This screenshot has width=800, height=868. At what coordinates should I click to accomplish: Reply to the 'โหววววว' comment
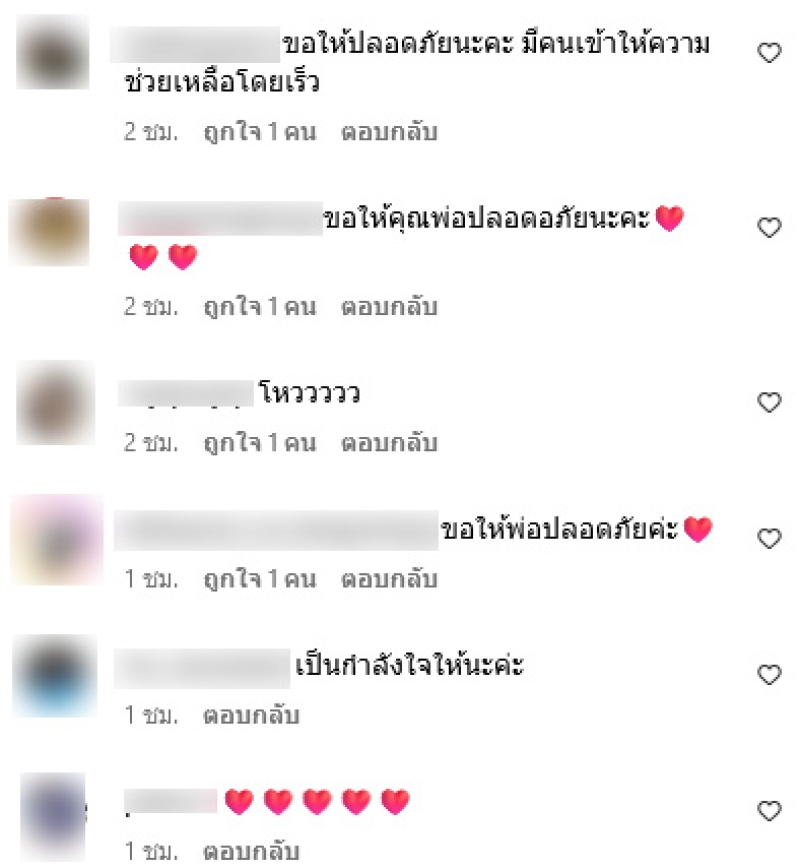[x=389, y=442]
